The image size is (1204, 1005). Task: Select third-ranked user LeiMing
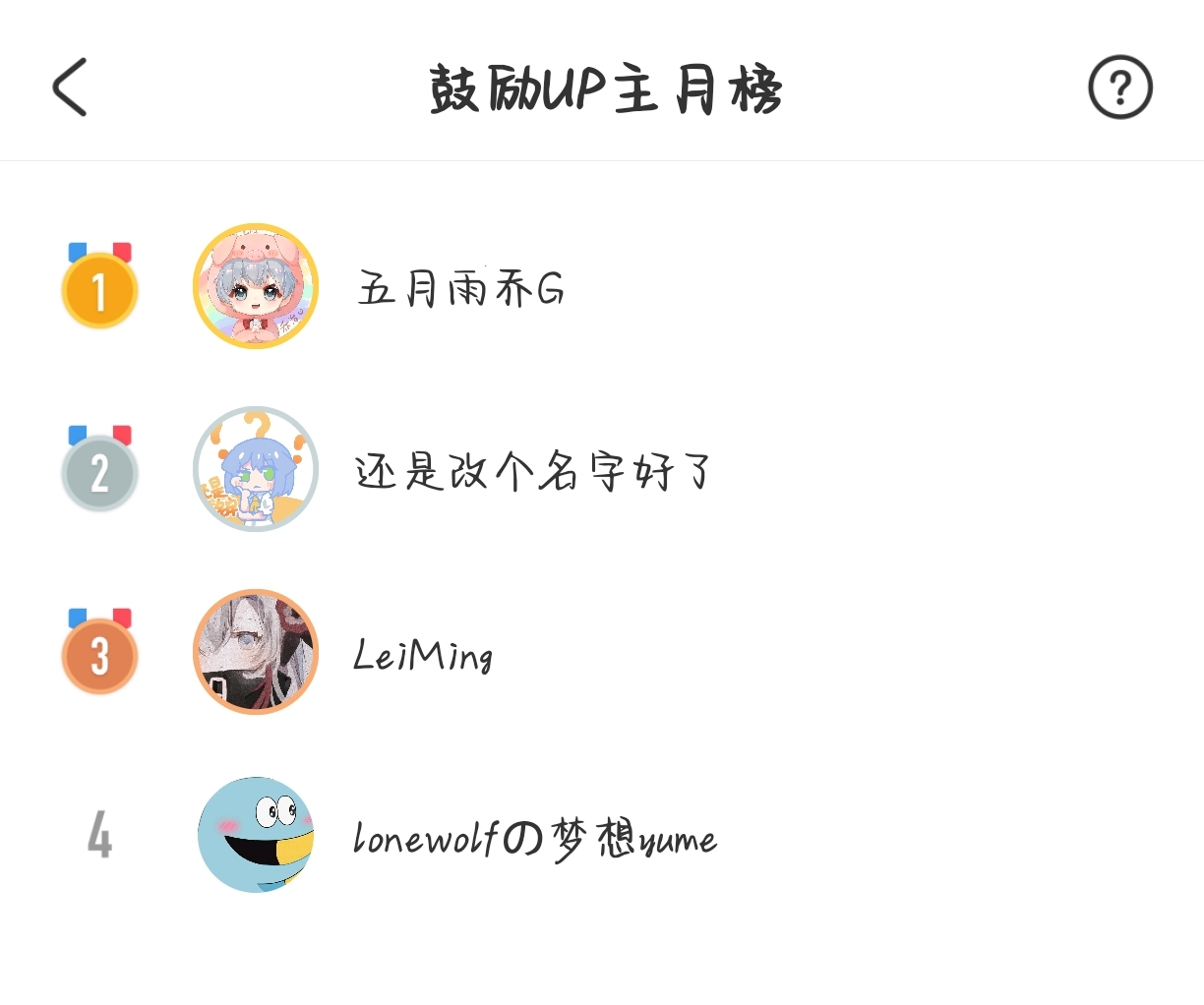[x=423, y=655]
